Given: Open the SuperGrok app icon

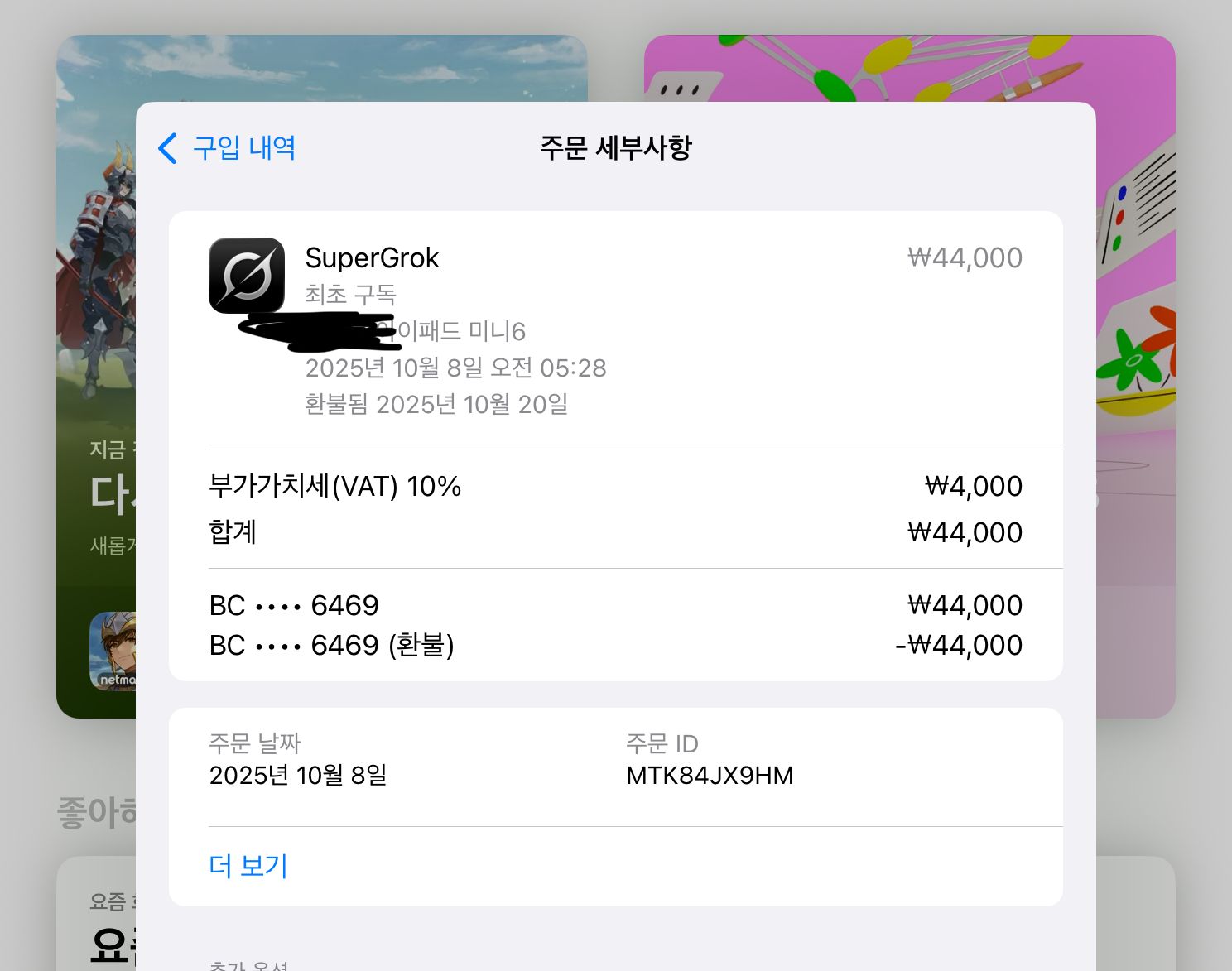Looking at the screenshot, I should click(247, 275).
